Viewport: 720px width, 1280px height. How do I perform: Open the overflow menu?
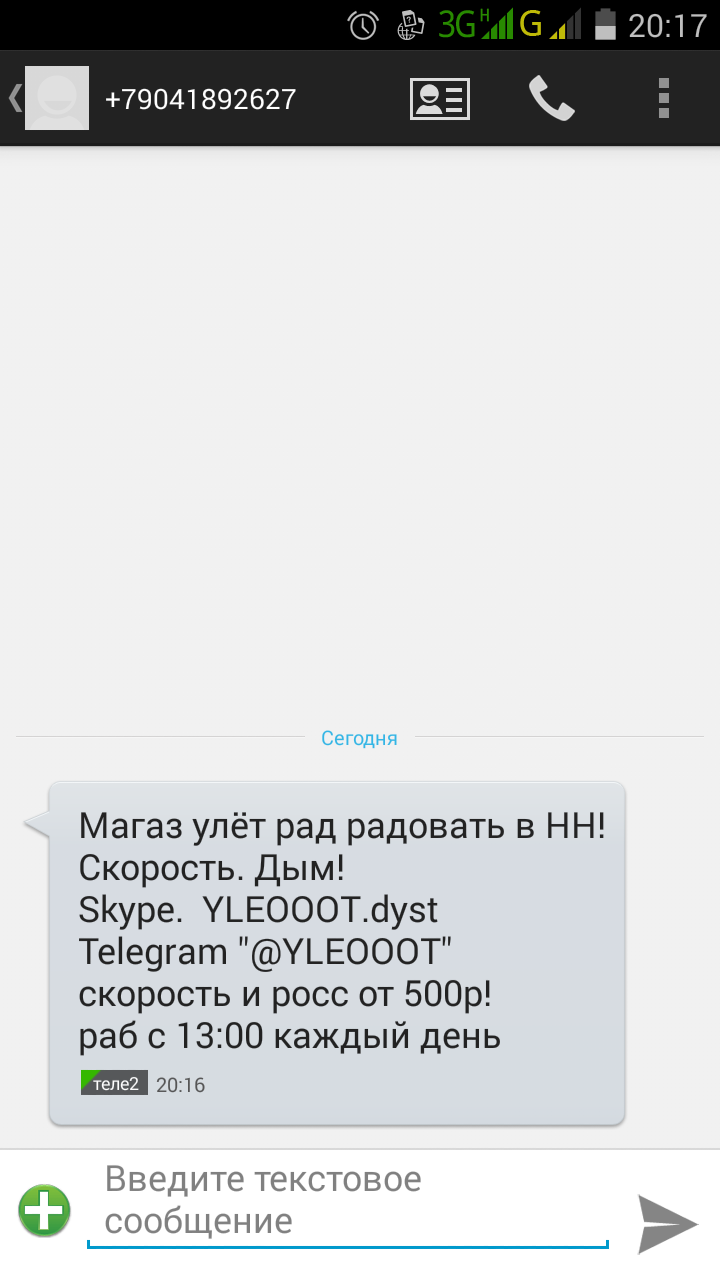(664, 98)
